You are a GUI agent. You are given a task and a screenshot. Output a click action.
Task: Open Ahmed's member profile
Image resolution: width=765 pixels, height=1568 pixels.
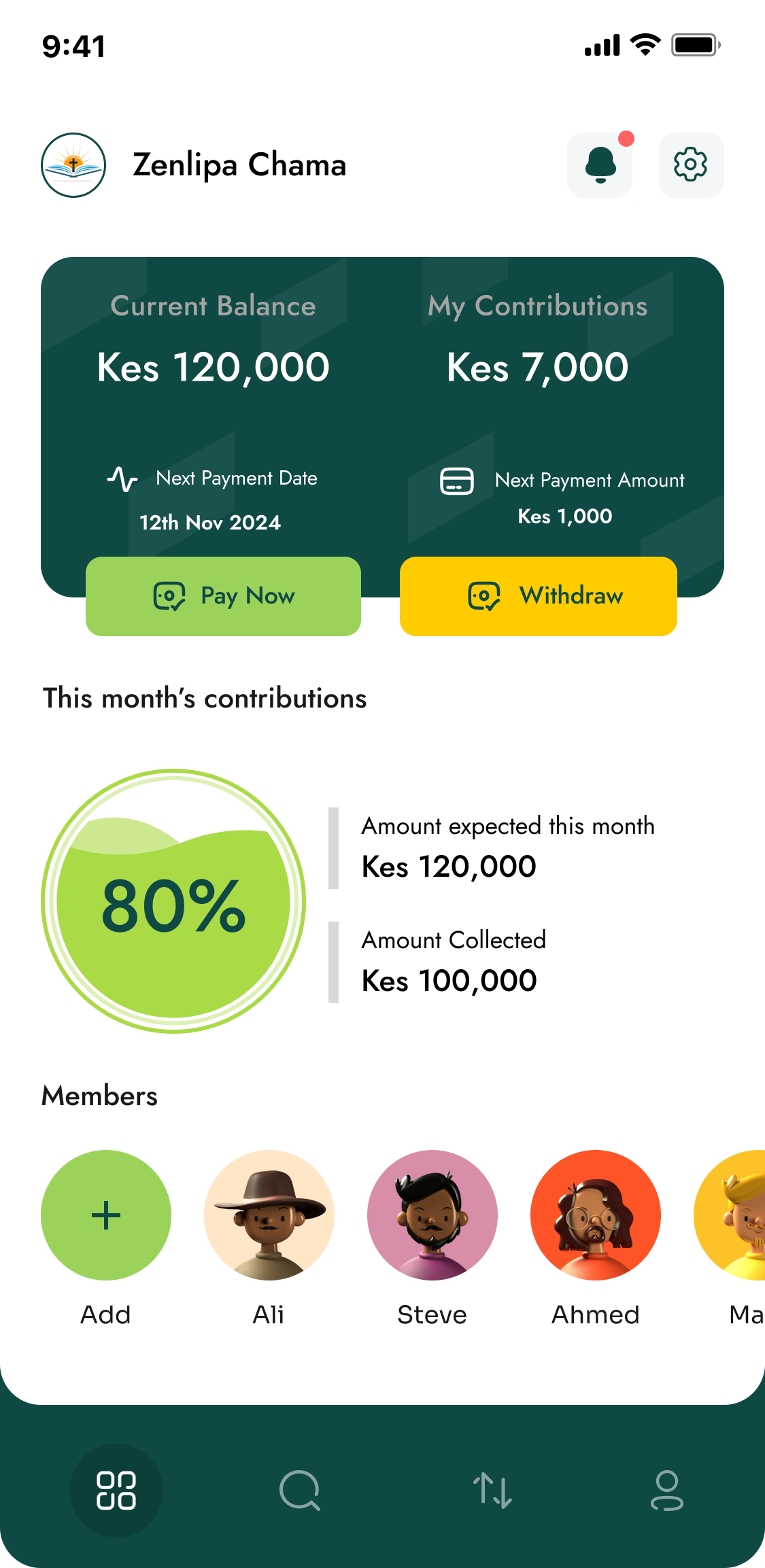[x=596, y=1215]
